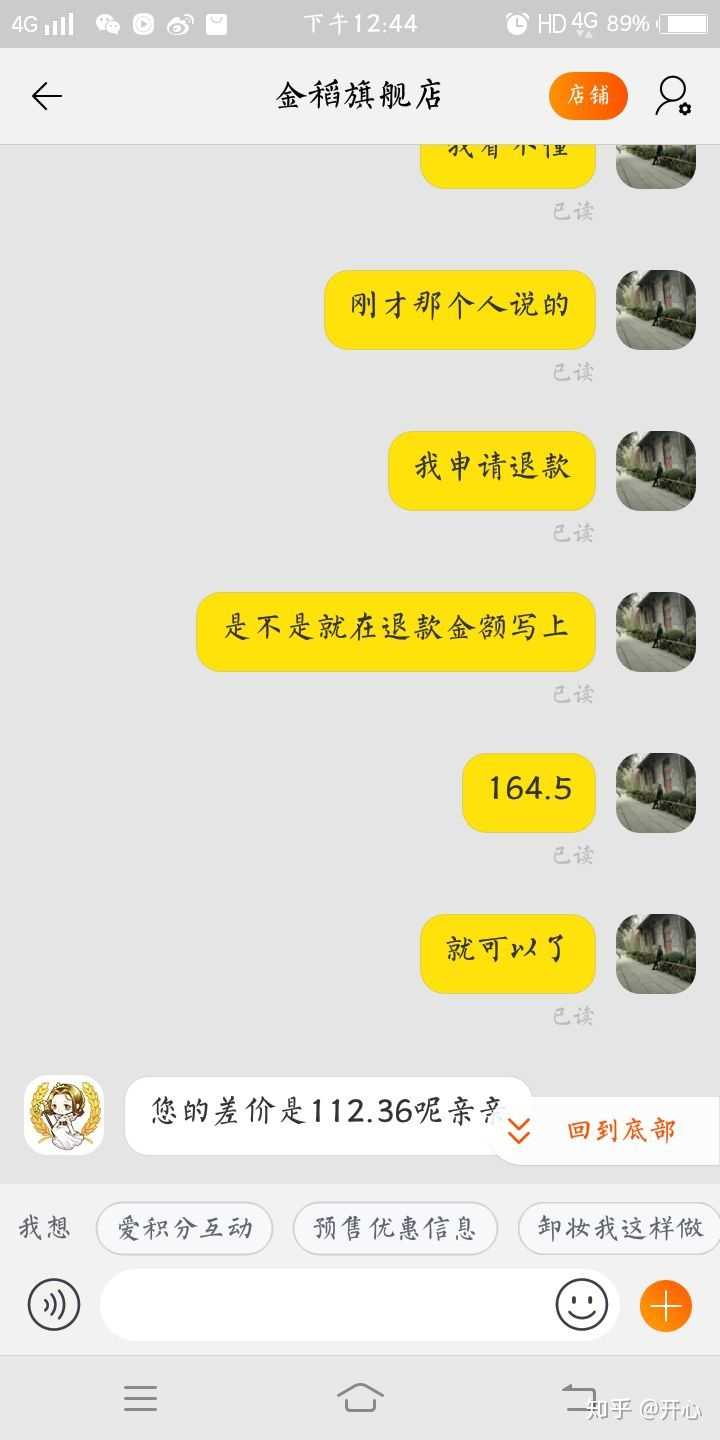The height and width of the screenshot is (1440, 720).
Task: Switch to voice input
Action: [x=53, y=1305]
